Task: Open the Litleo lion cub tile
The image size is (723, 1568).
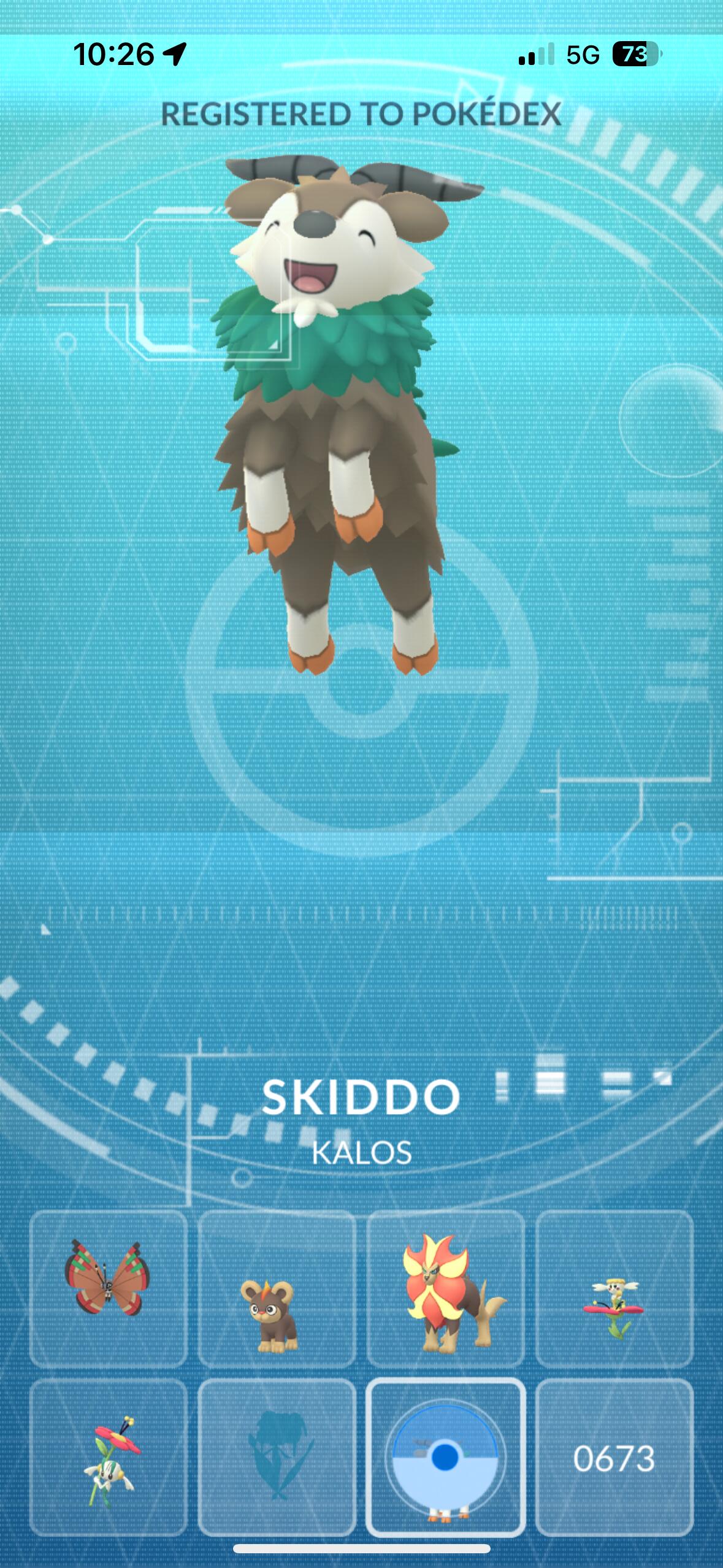Action: coord(277,1288)
